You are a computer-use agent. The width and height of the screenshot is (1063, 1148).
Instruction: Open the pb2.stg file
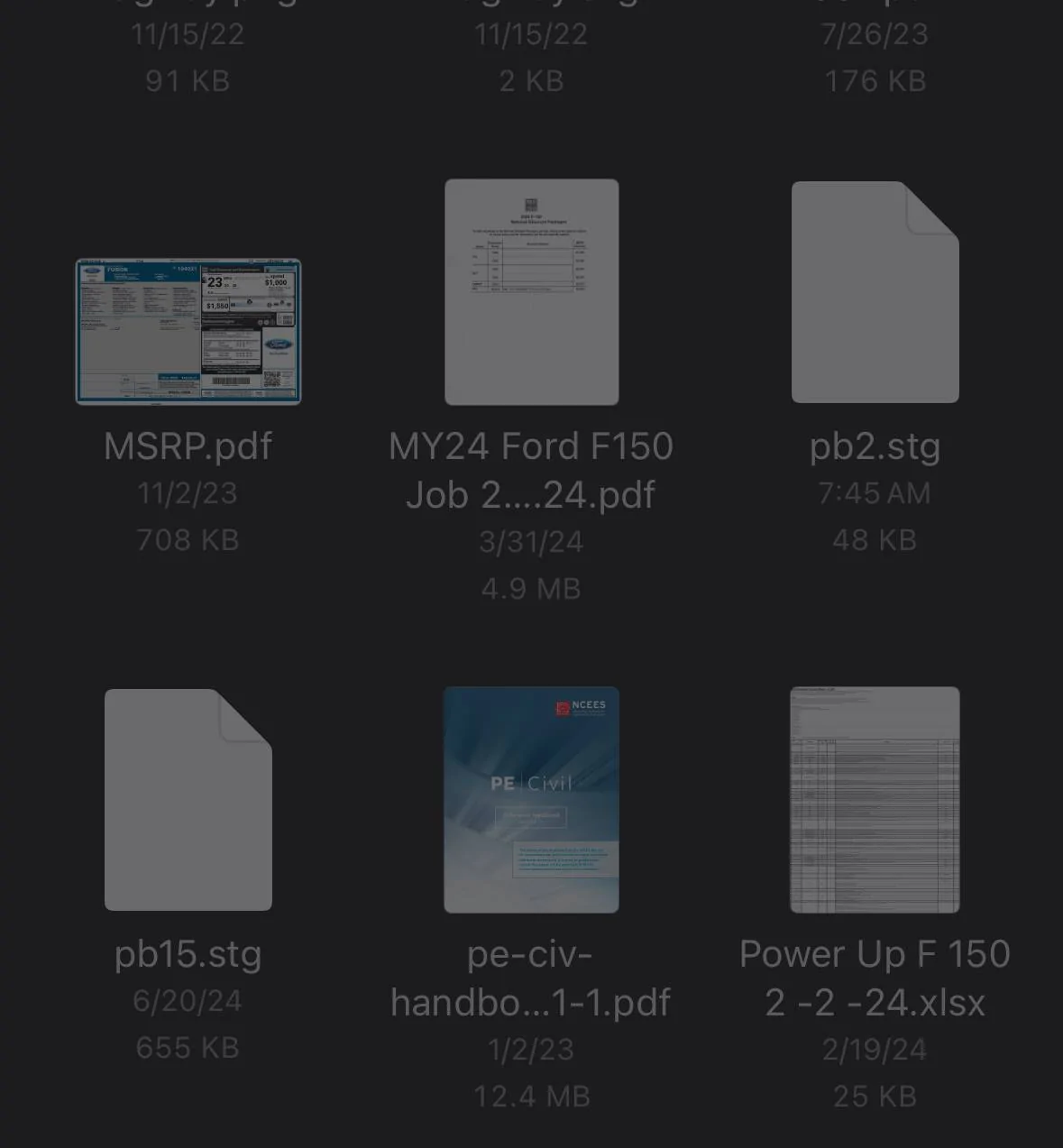875,292
